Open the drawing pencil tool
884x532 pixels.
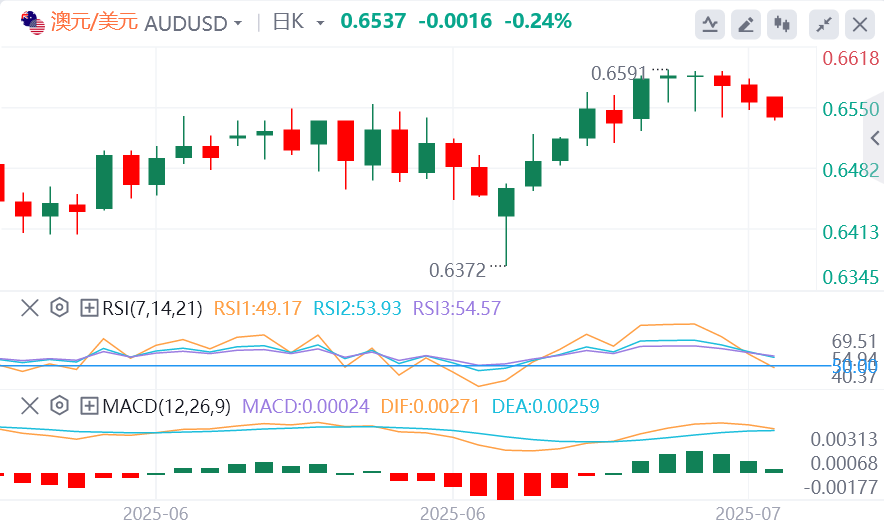[x=746, y=24]
